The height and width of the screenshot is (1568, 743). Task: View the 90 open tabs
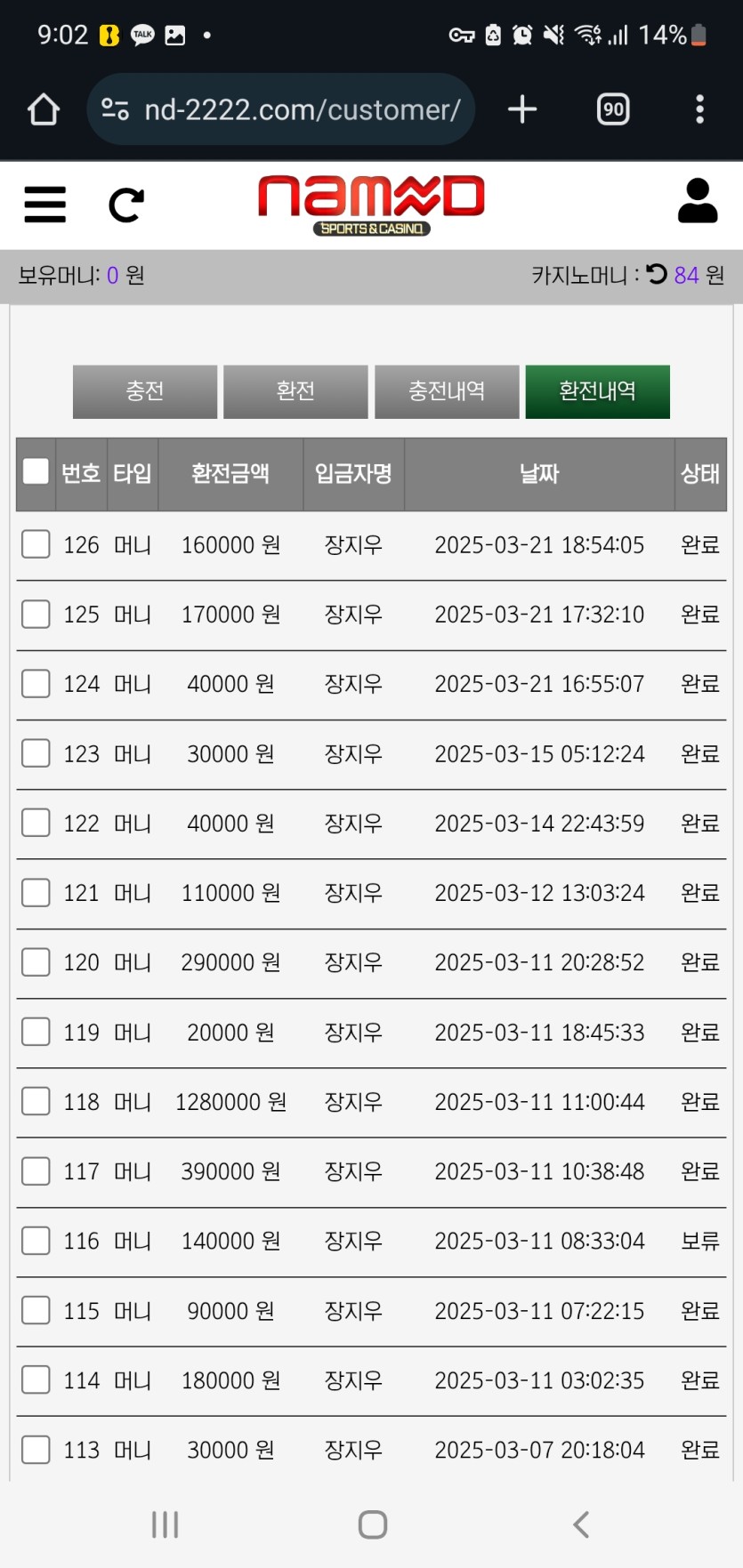tap(613, 109)
